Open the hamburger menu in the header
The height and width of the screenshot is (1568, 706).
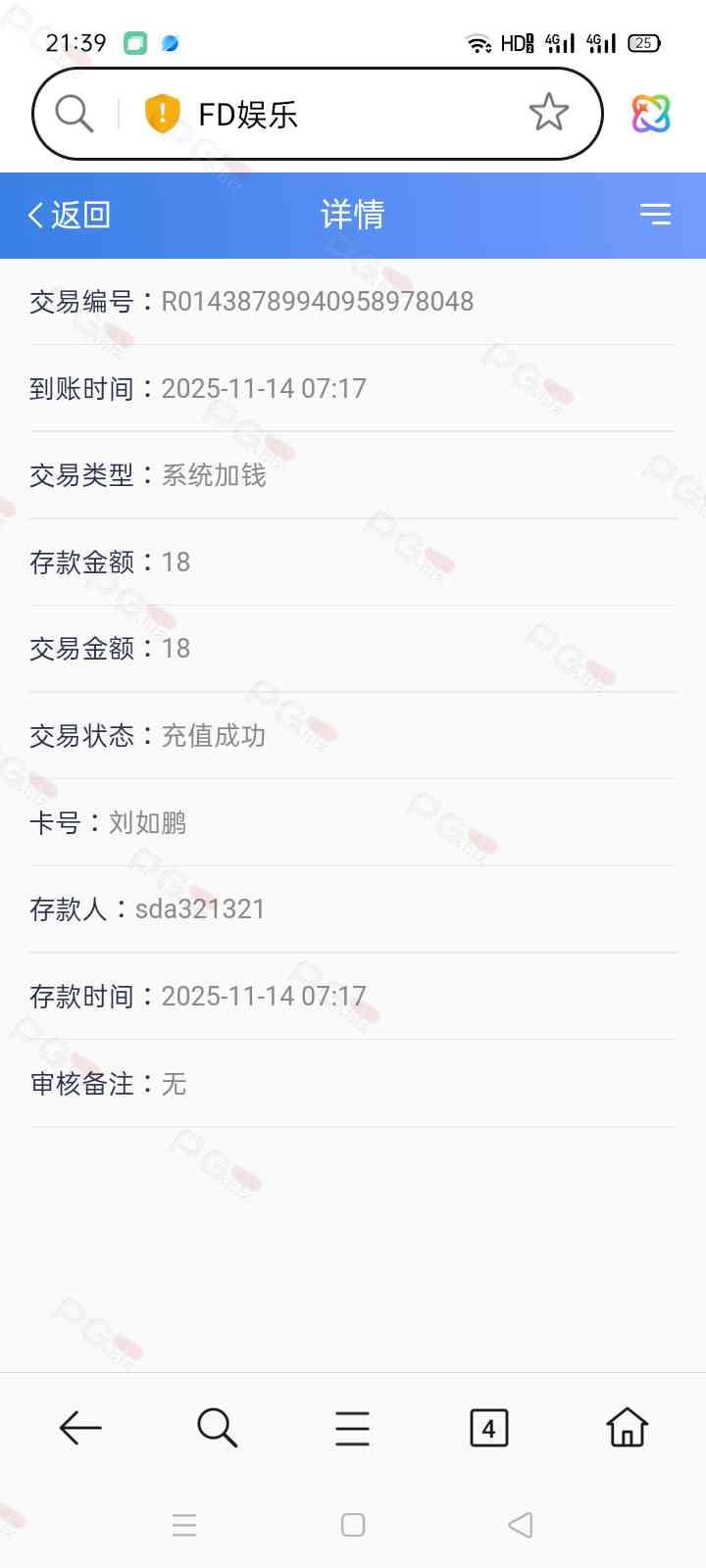(x=655, y=215)
